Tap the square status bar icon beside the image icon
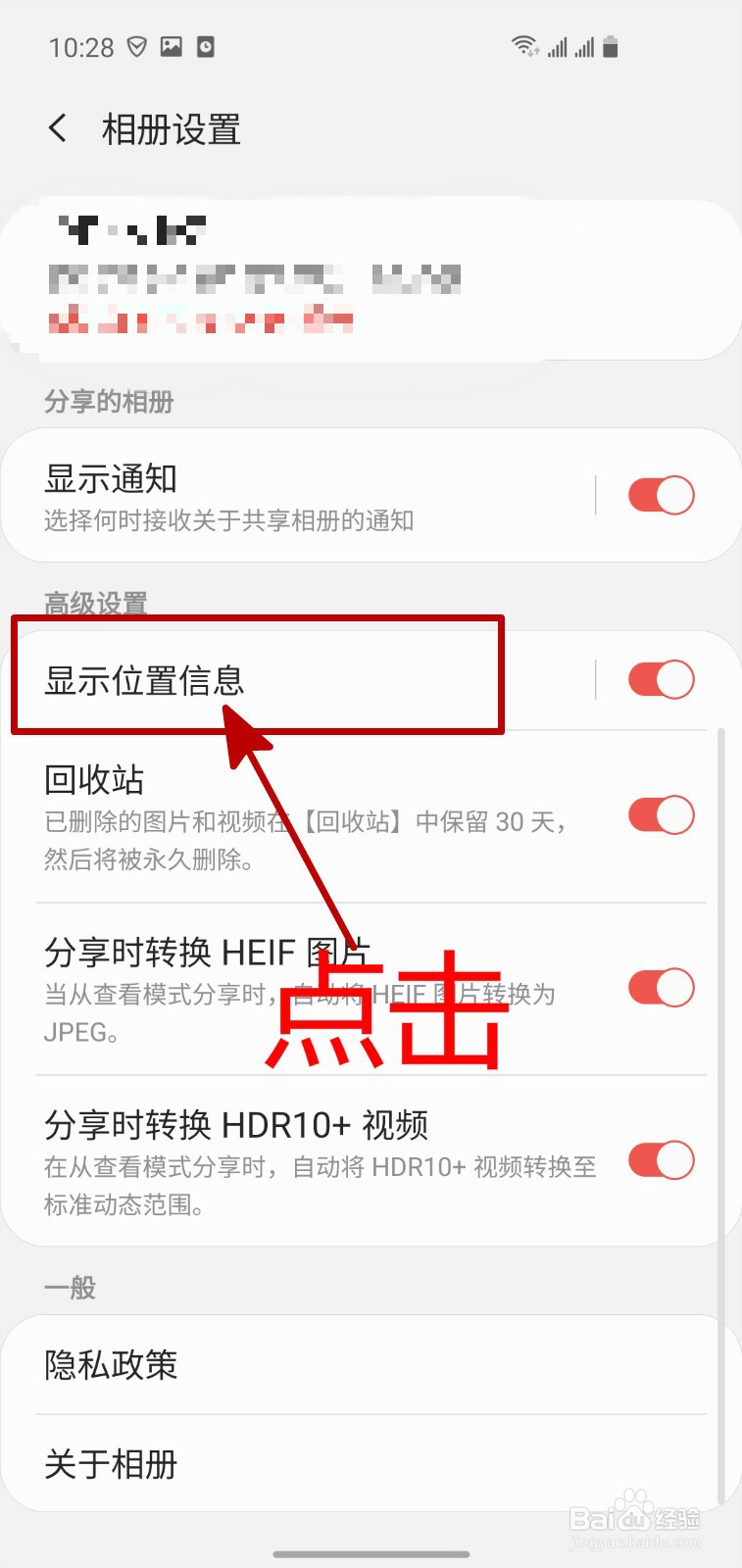This screenshot has width=742, height=1568. (x=205, y=45)
